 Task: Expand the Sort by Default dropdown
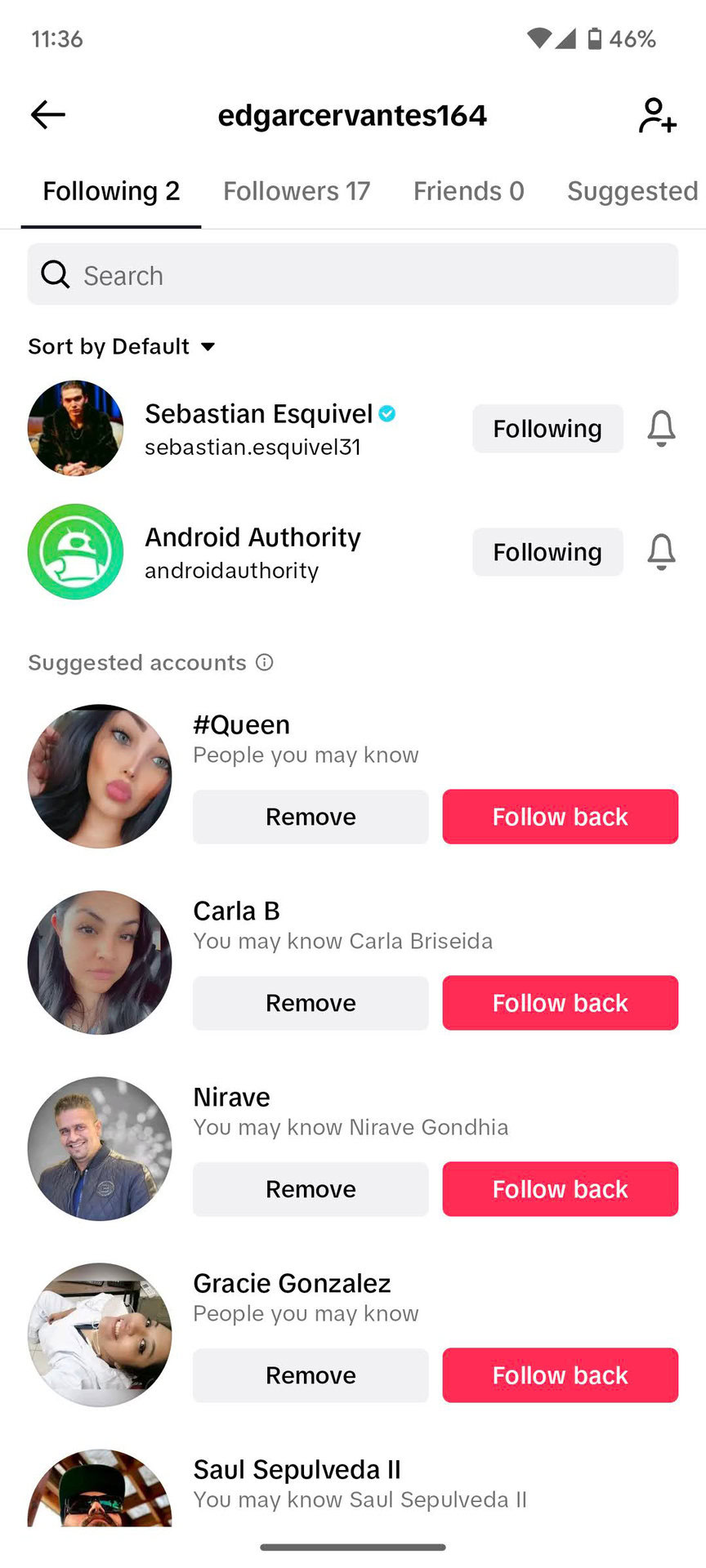123,346
